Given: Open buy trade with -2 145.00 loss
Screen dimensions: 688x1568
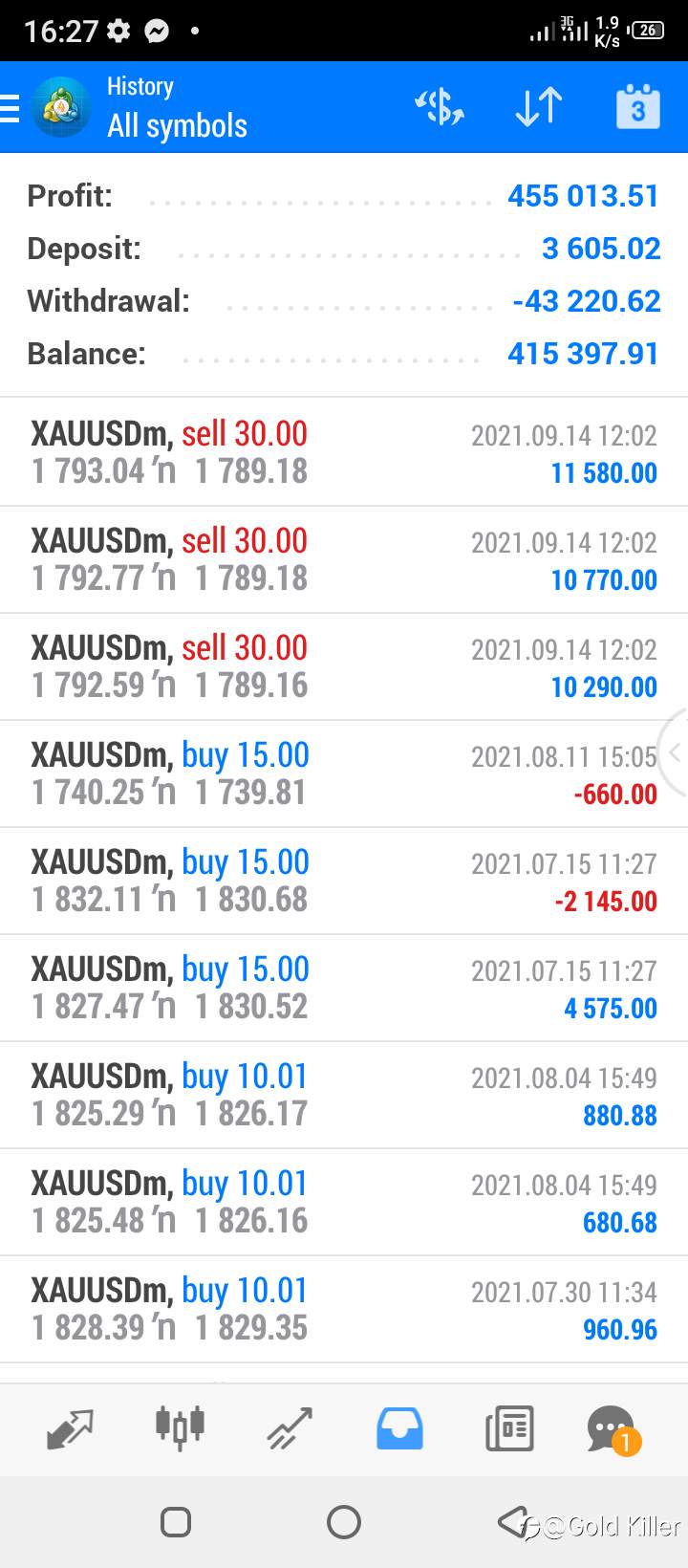Looking at the screenshot, I should tap(344, 881).
